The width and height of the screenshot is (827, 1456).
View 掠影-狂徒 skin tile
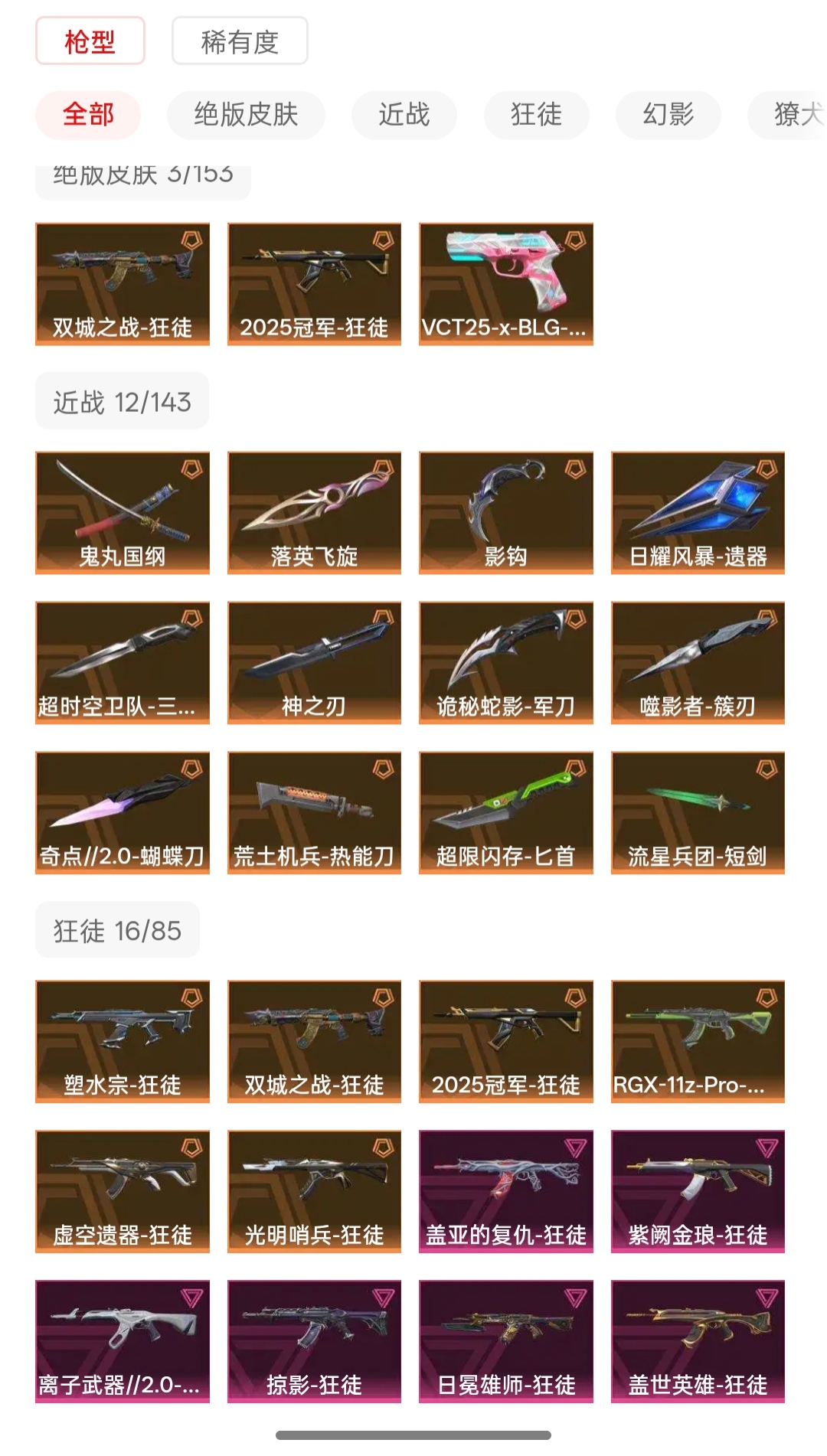click(x=314, y=1341)
